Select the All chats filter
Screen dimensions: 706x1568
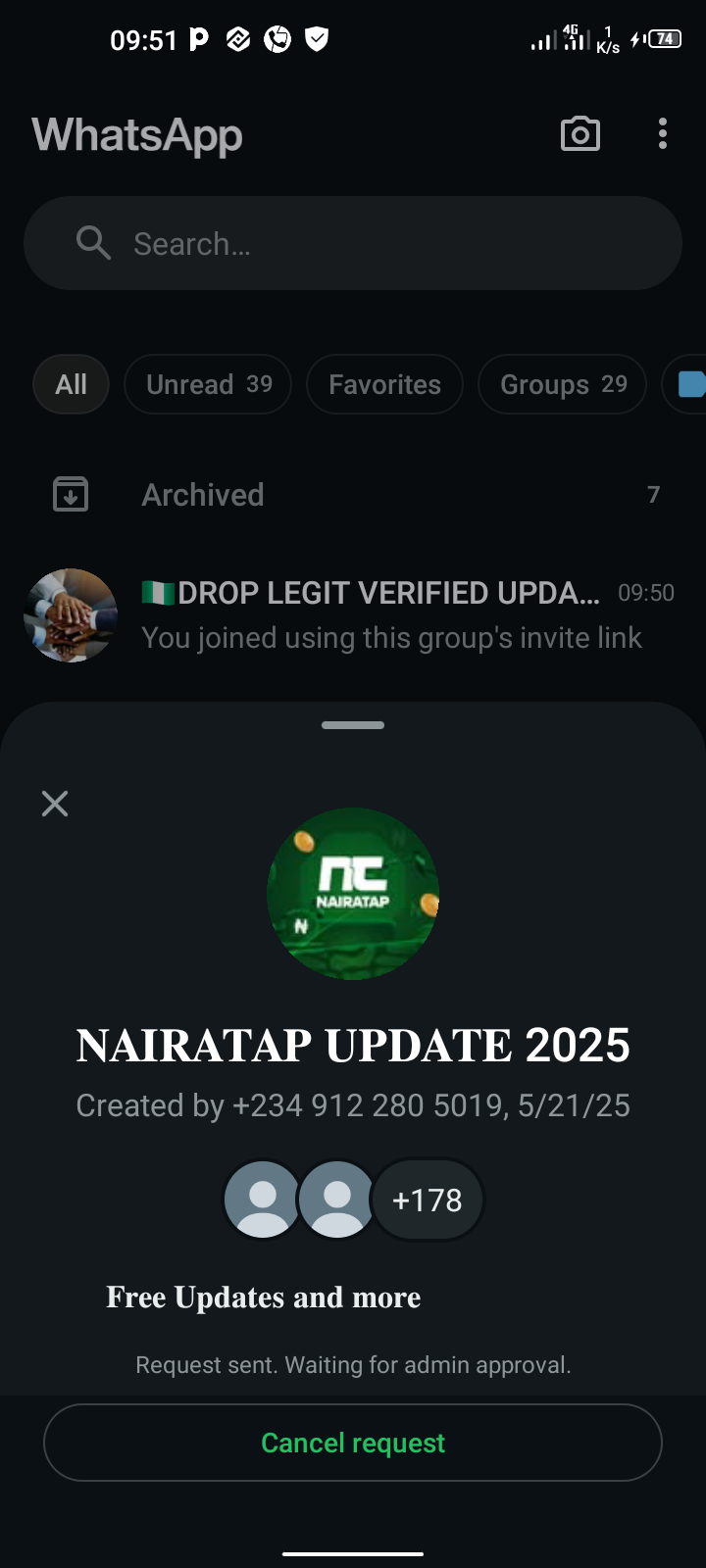pyautogui.click(x=71, y=384)
